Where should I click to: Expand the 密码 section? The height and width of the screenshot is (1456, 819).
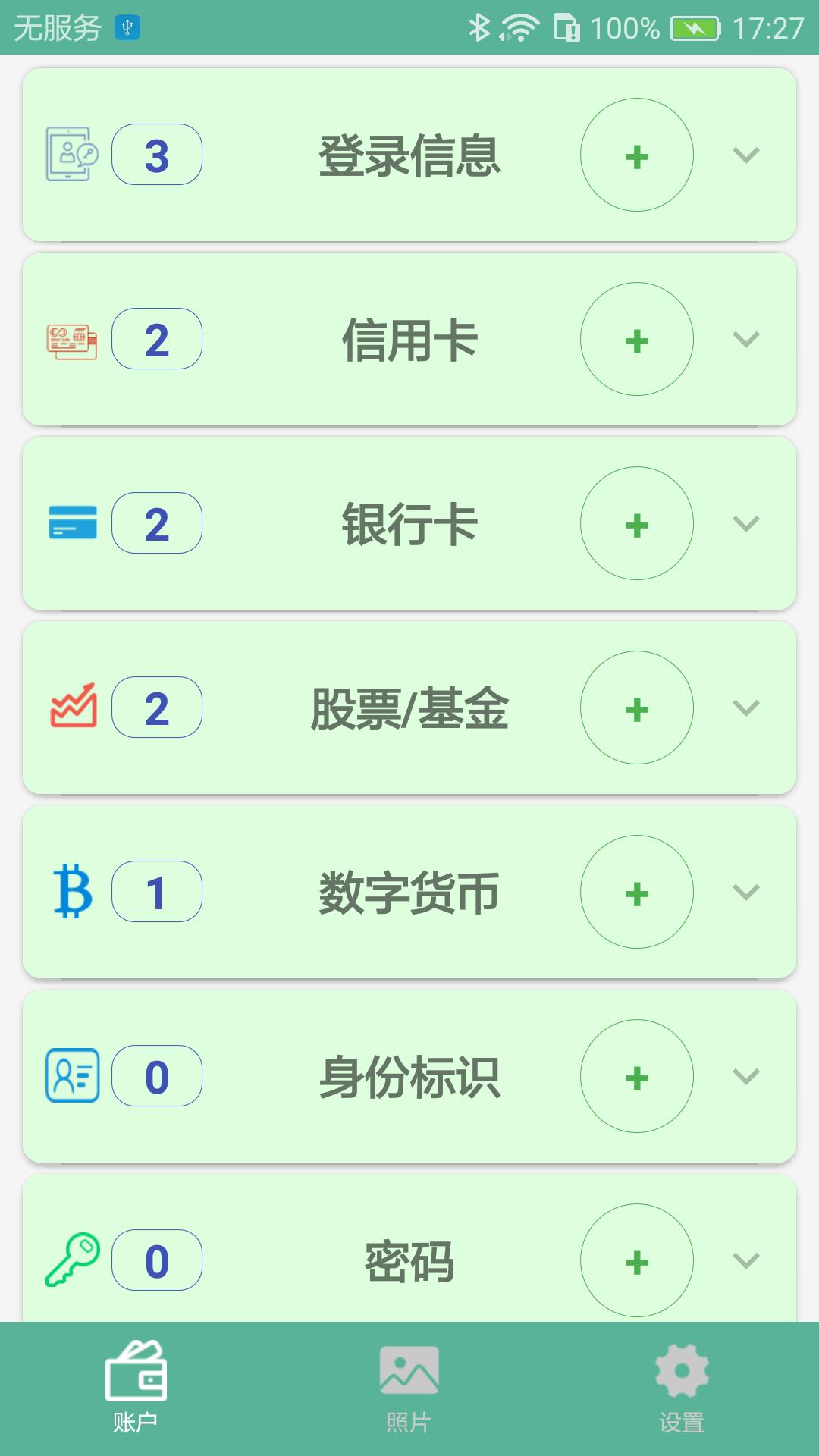pyautogui.click(x=746, y=1261)
